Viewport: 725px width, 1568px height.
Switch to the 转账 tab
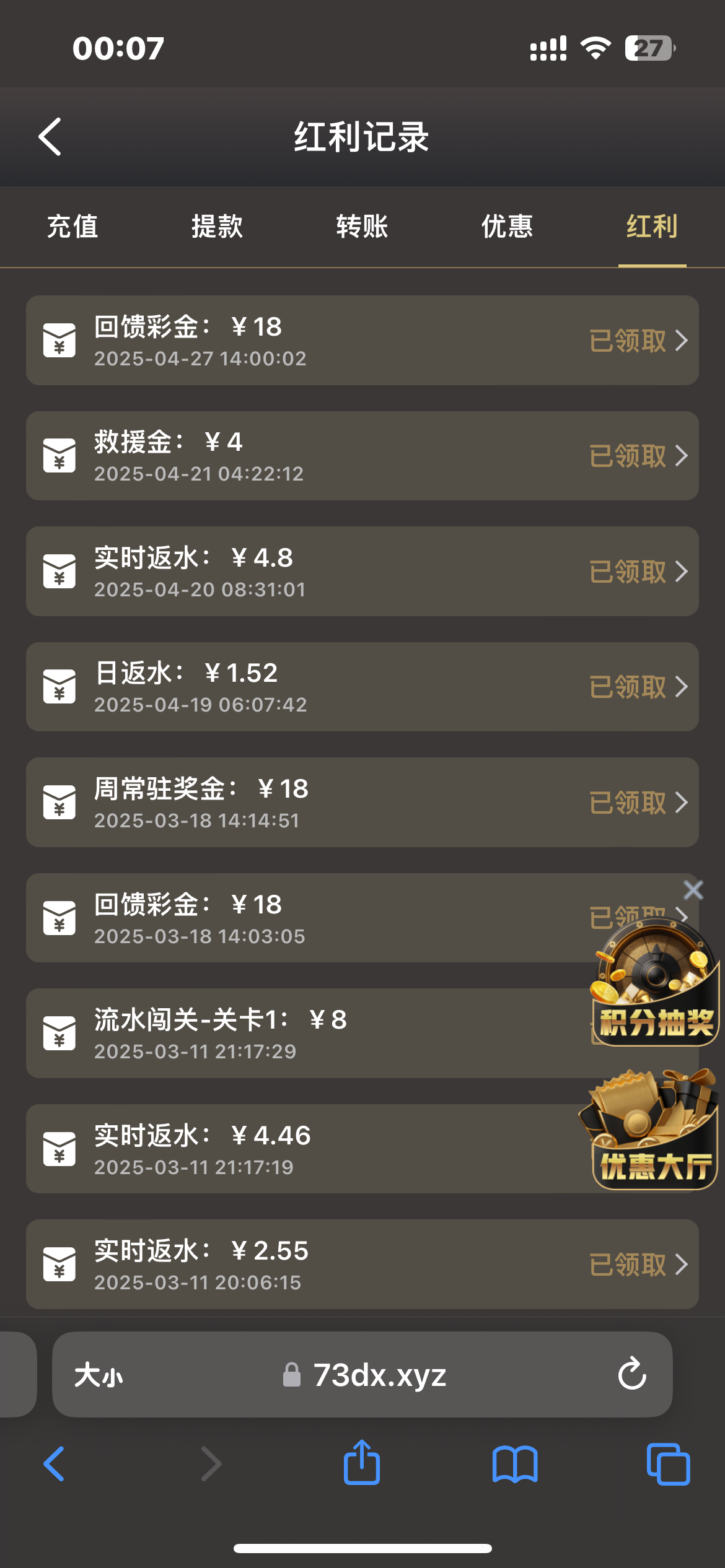362,227
